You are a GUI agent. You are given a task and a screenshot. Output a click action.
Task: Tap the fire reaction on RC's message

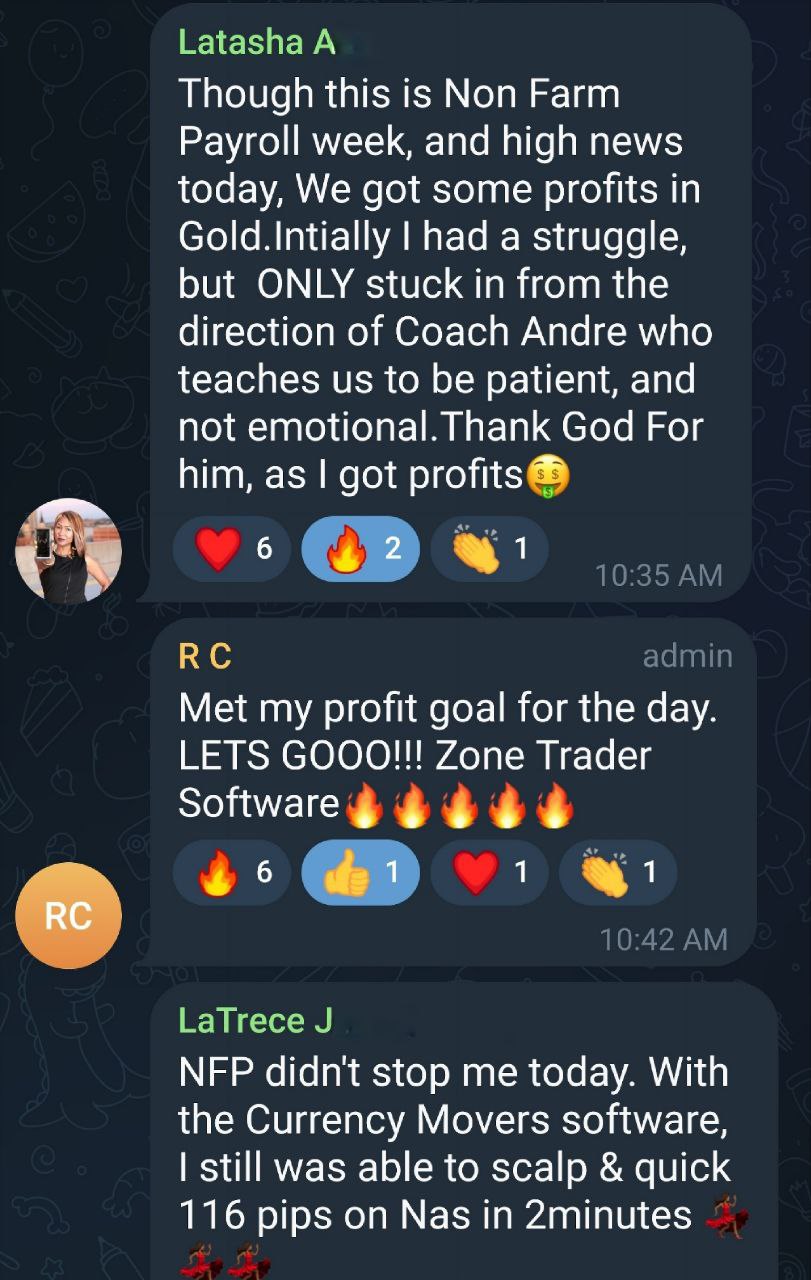pos(231,873)
